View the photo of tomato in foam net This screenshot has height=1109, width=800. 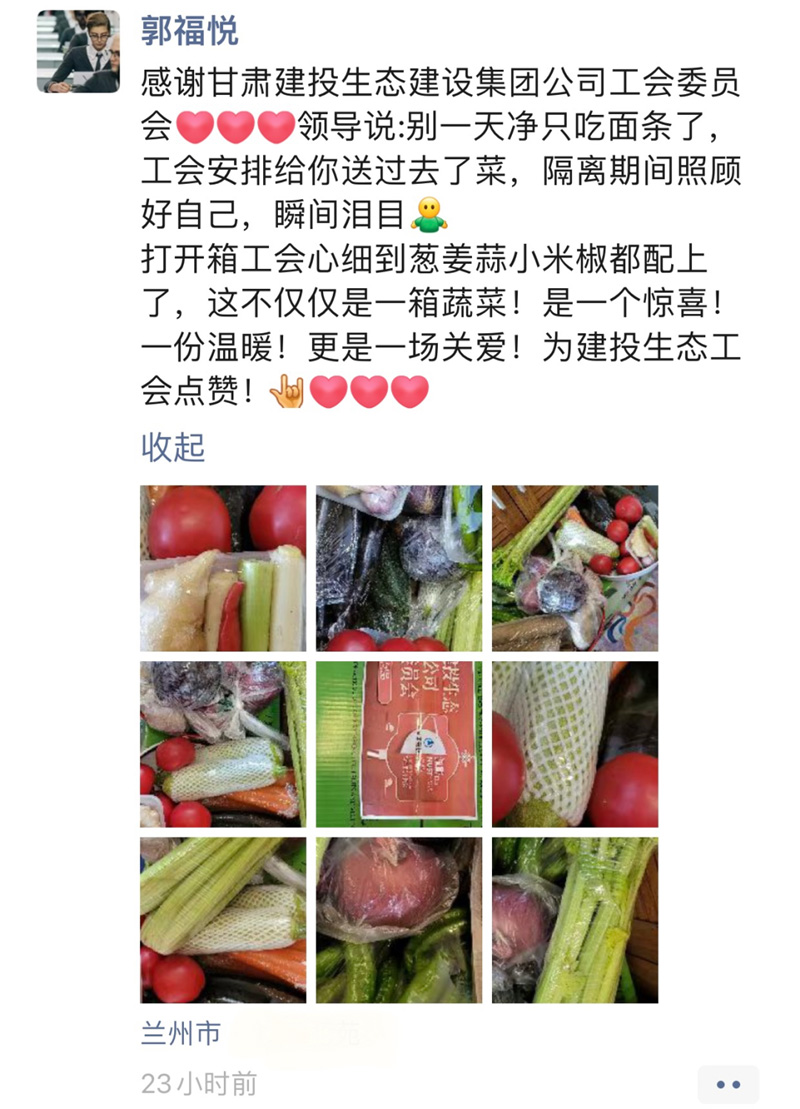(575, 744)
